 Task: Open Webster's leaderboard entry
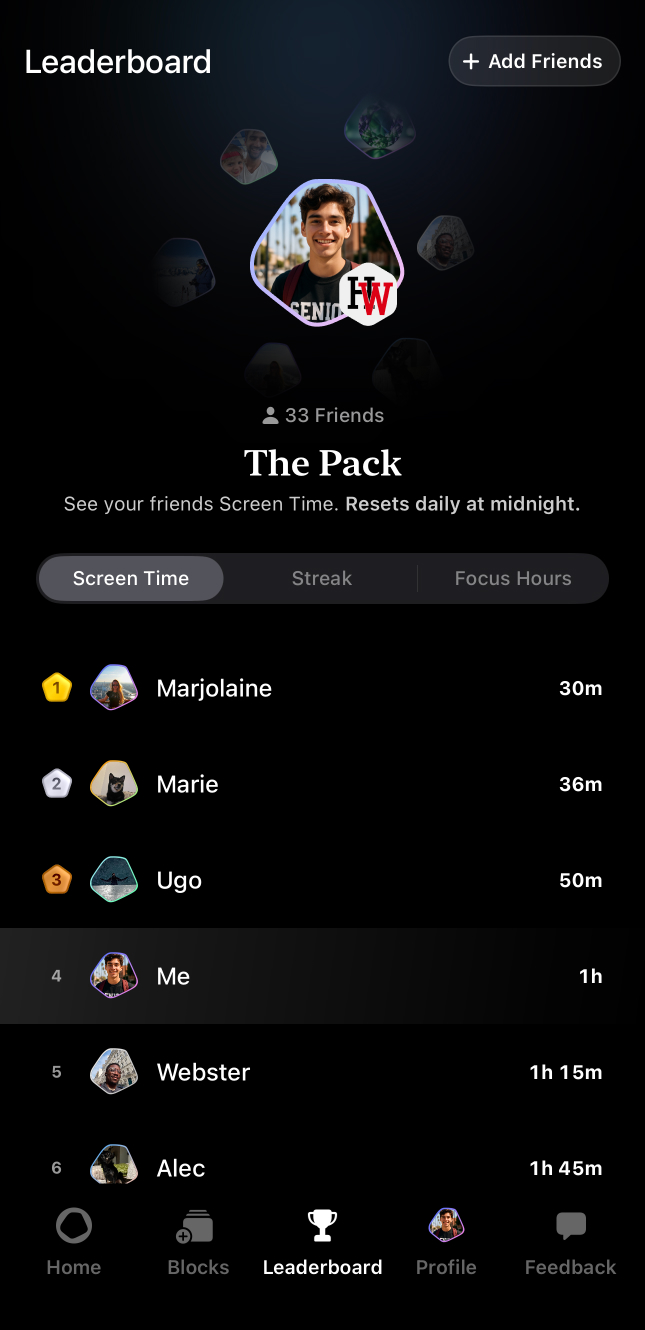pyautogui.click(x=322, y=1072)
